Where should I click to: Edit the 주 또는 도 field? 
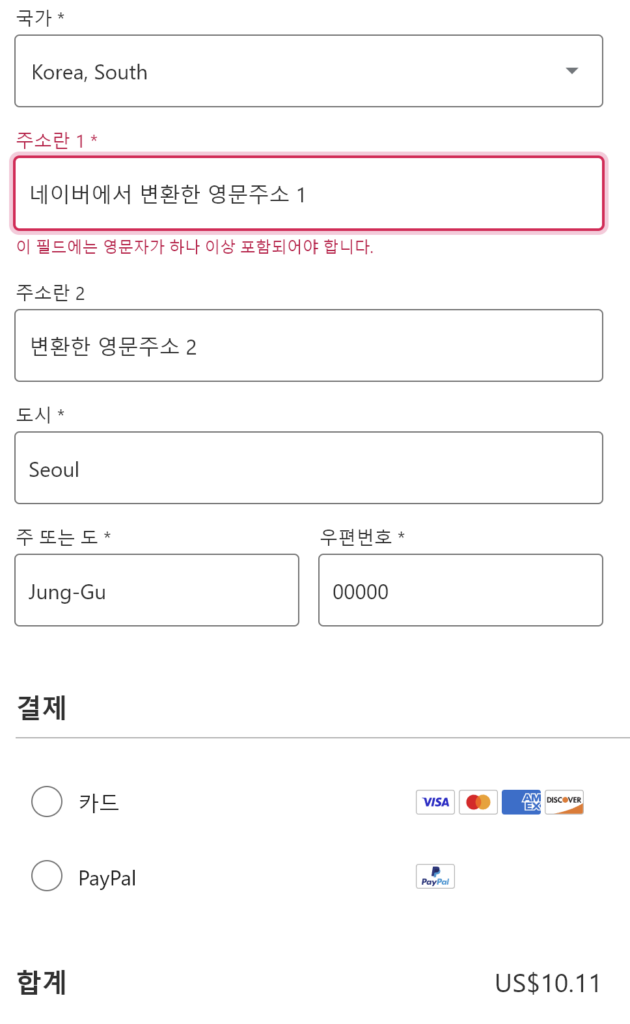click(x=157, y=590)
